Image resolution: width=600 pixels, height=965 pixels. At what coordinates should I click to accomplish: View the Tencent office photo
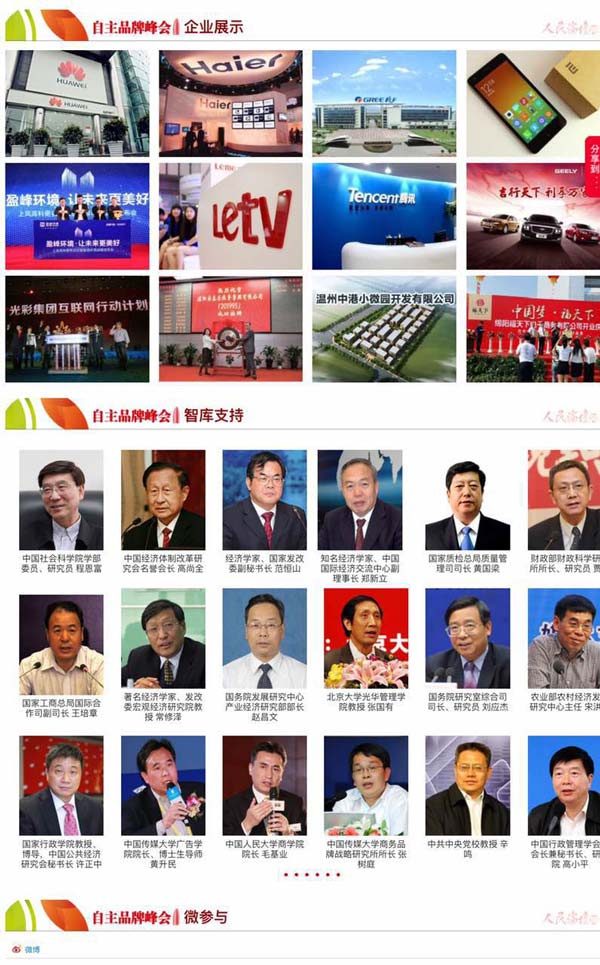[x=384, y=216]
